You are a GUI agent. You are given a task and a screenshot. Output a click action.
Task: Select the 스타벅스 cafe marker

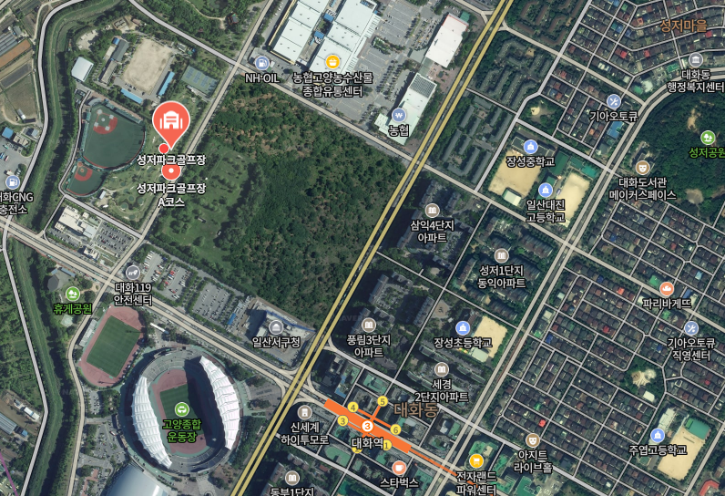pyautogui.click(x=401, y=468)
